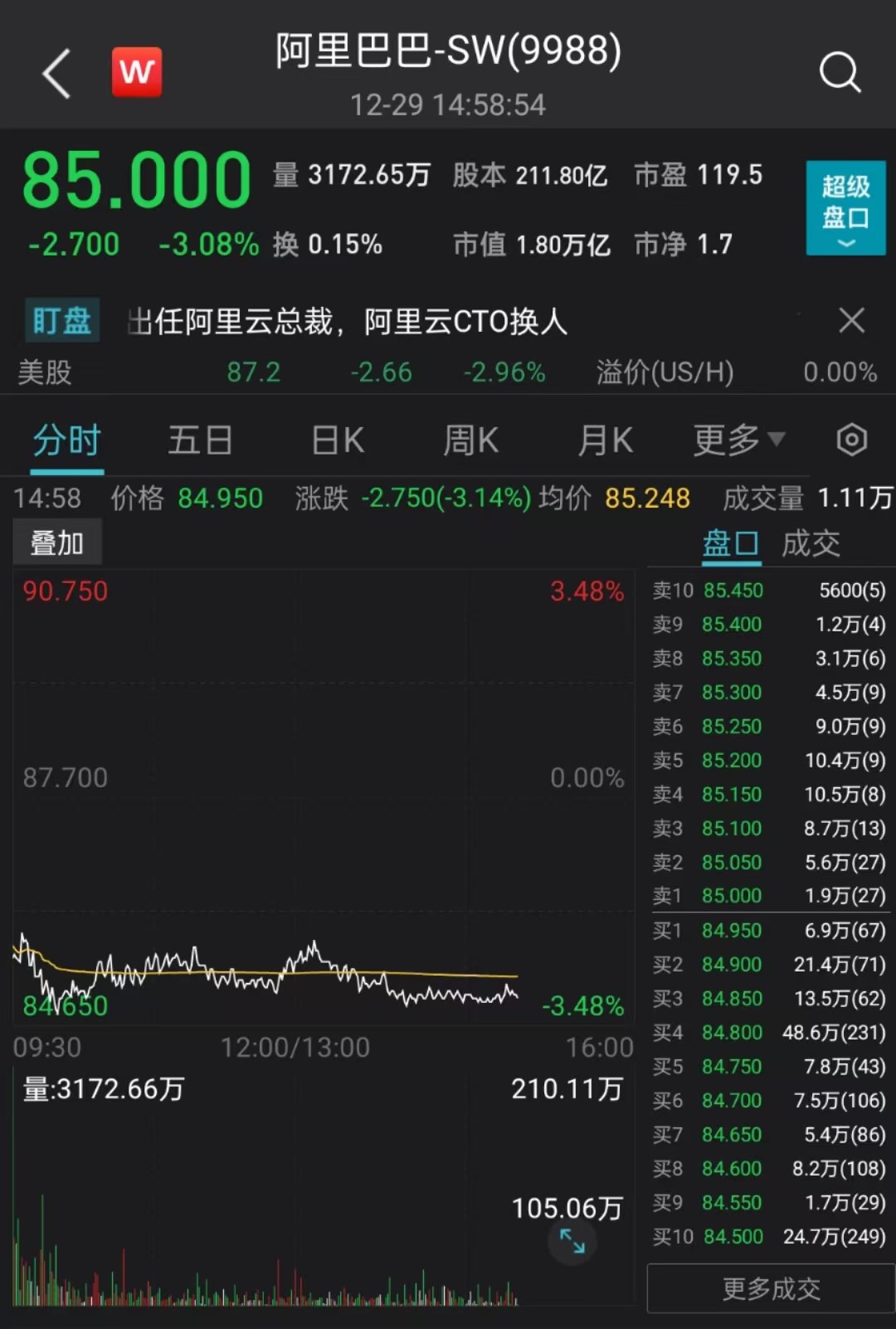Switch to the 月K chart tab
The width and height of the screenshot is (896, 1329).
605,440
